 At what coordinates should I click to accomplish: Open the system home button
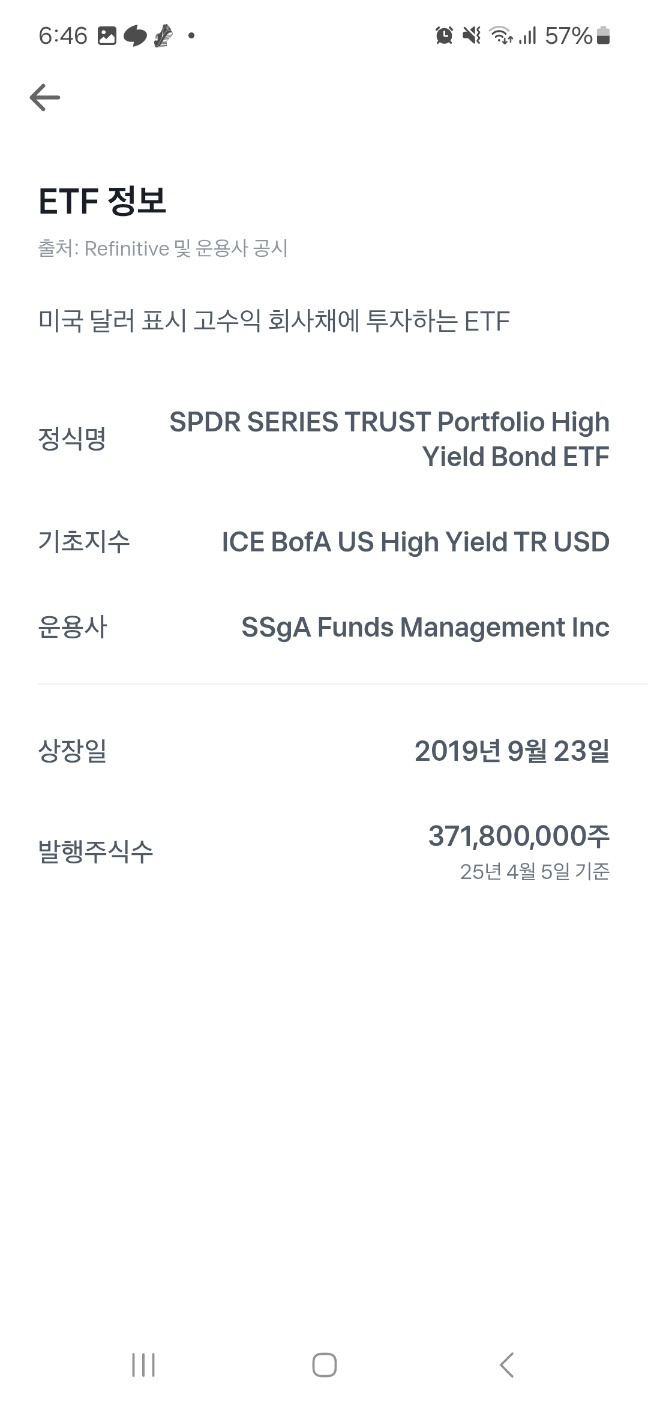[324, 1365]
